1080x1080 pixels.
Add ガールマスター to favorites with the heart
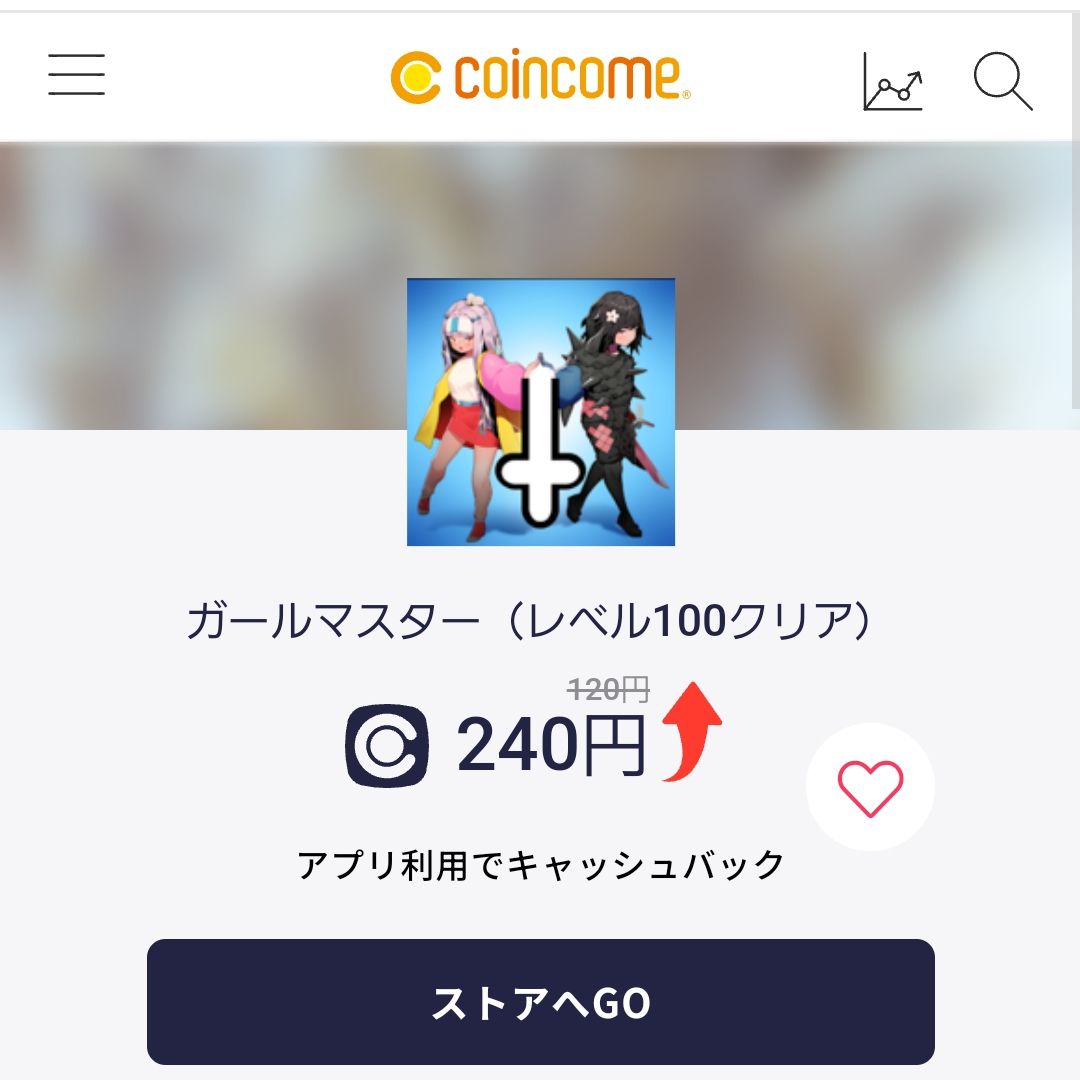870,787
